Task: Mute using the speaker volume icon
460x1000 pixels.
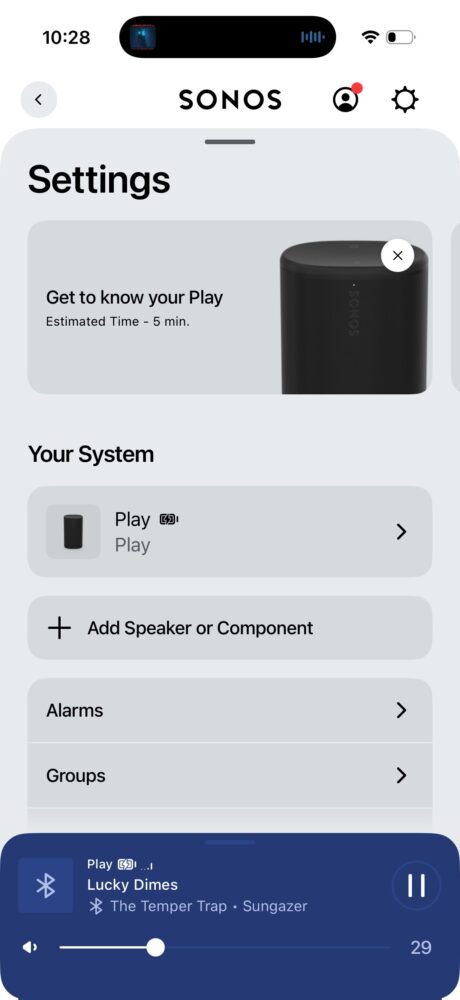Action: pos(30,948)
